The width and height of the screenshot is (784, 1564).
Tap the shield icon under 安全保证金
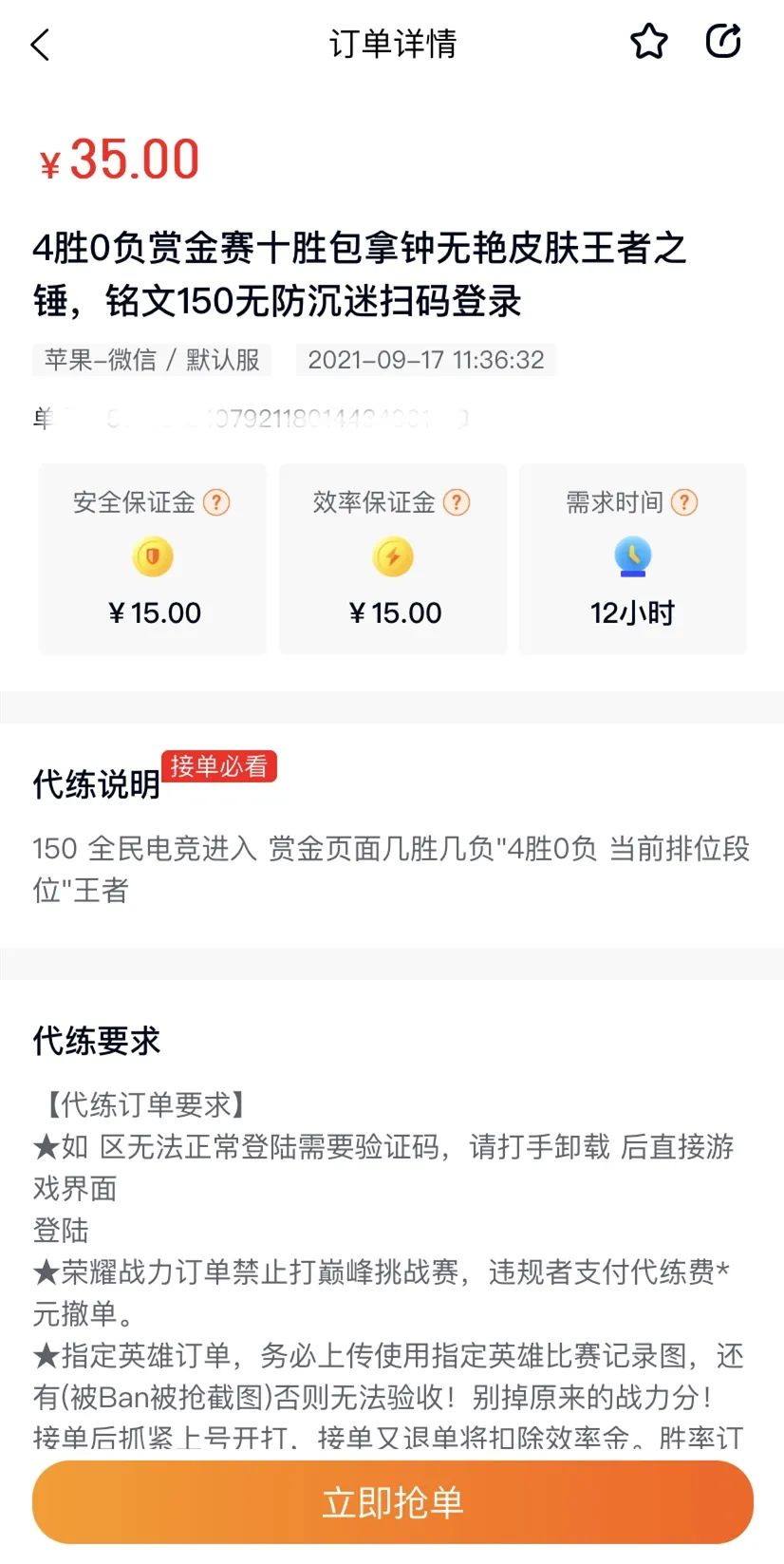[152, 558]
